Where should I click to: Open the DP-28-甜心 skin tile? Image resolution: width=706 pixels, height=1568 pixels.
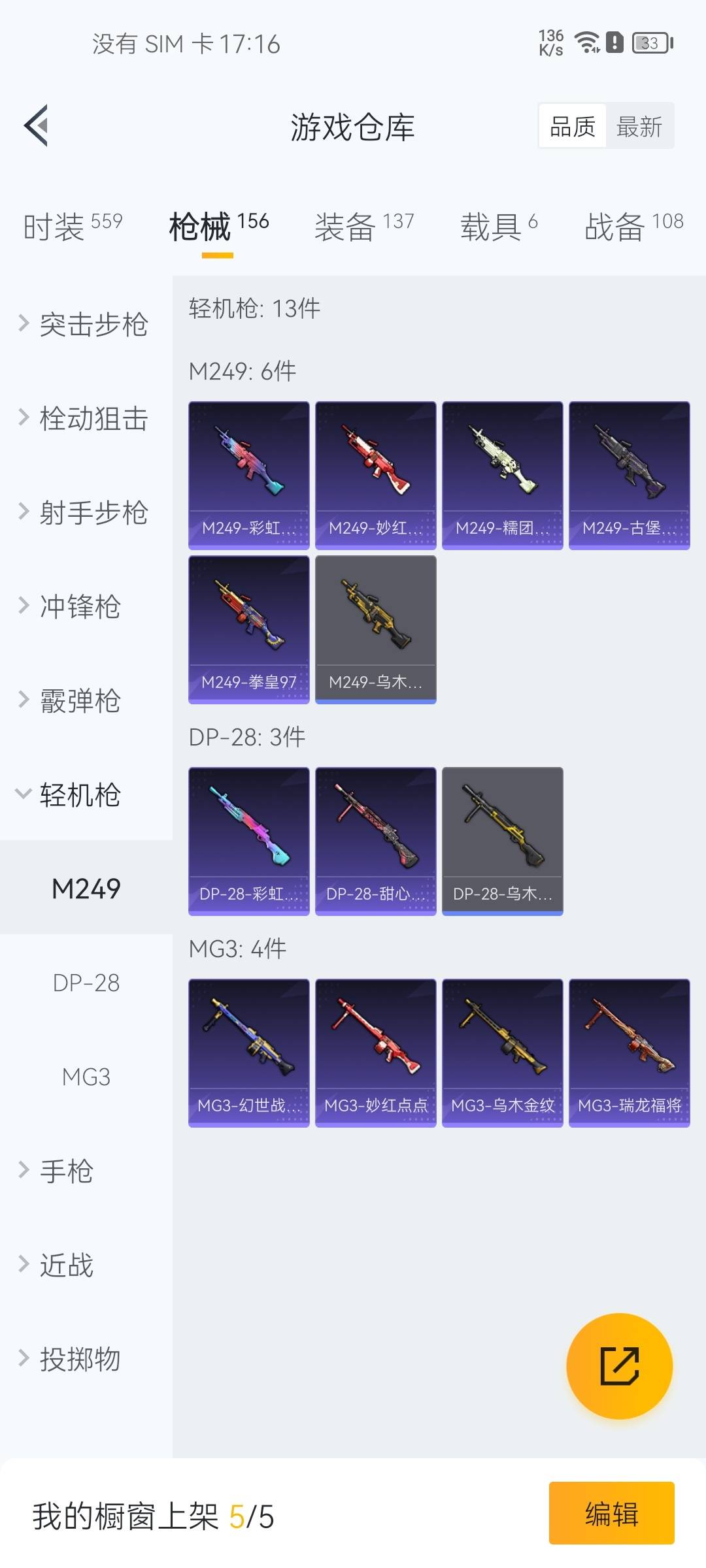[x=375, y=841]
